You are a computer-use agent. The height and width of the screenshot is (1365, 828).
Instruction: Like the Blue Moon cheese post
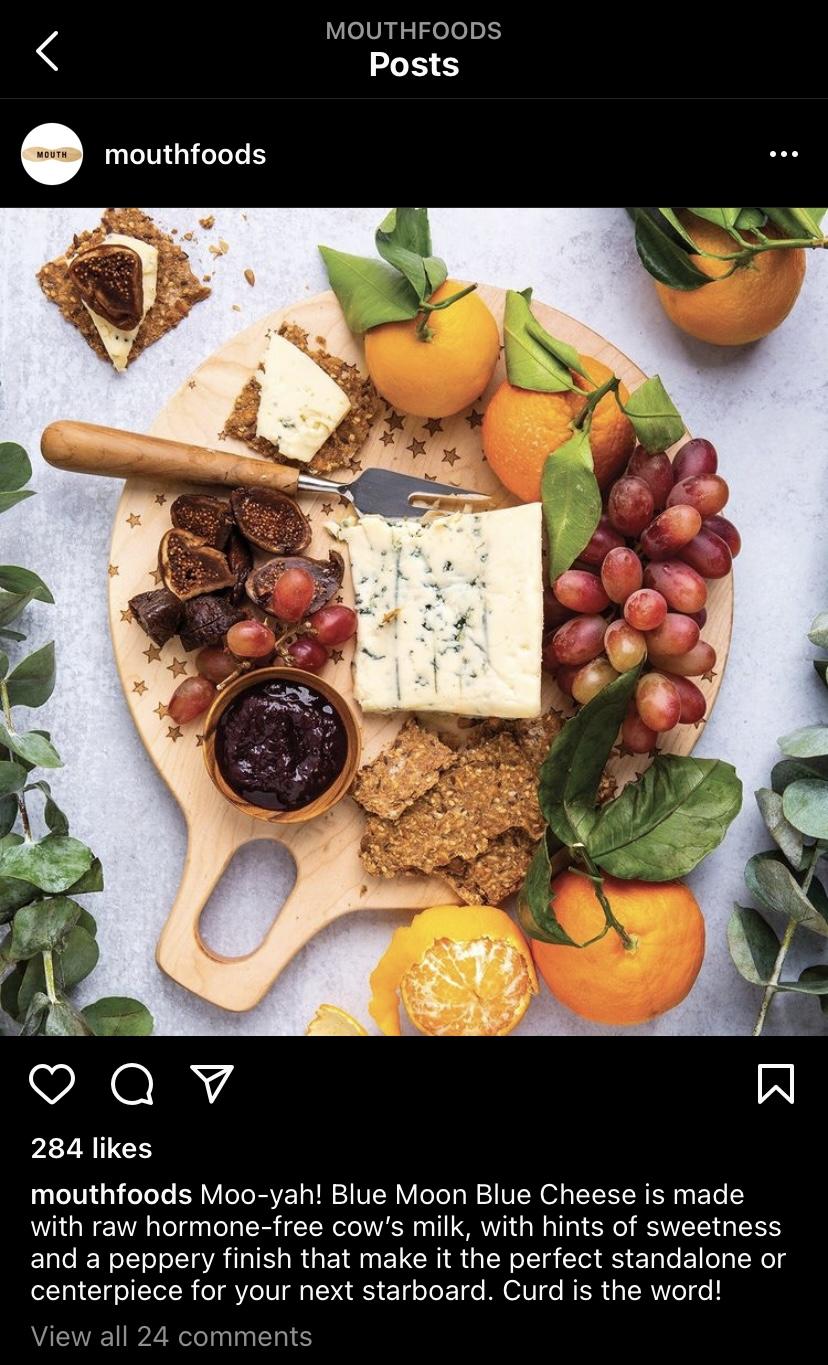(x=52, y=1084)
